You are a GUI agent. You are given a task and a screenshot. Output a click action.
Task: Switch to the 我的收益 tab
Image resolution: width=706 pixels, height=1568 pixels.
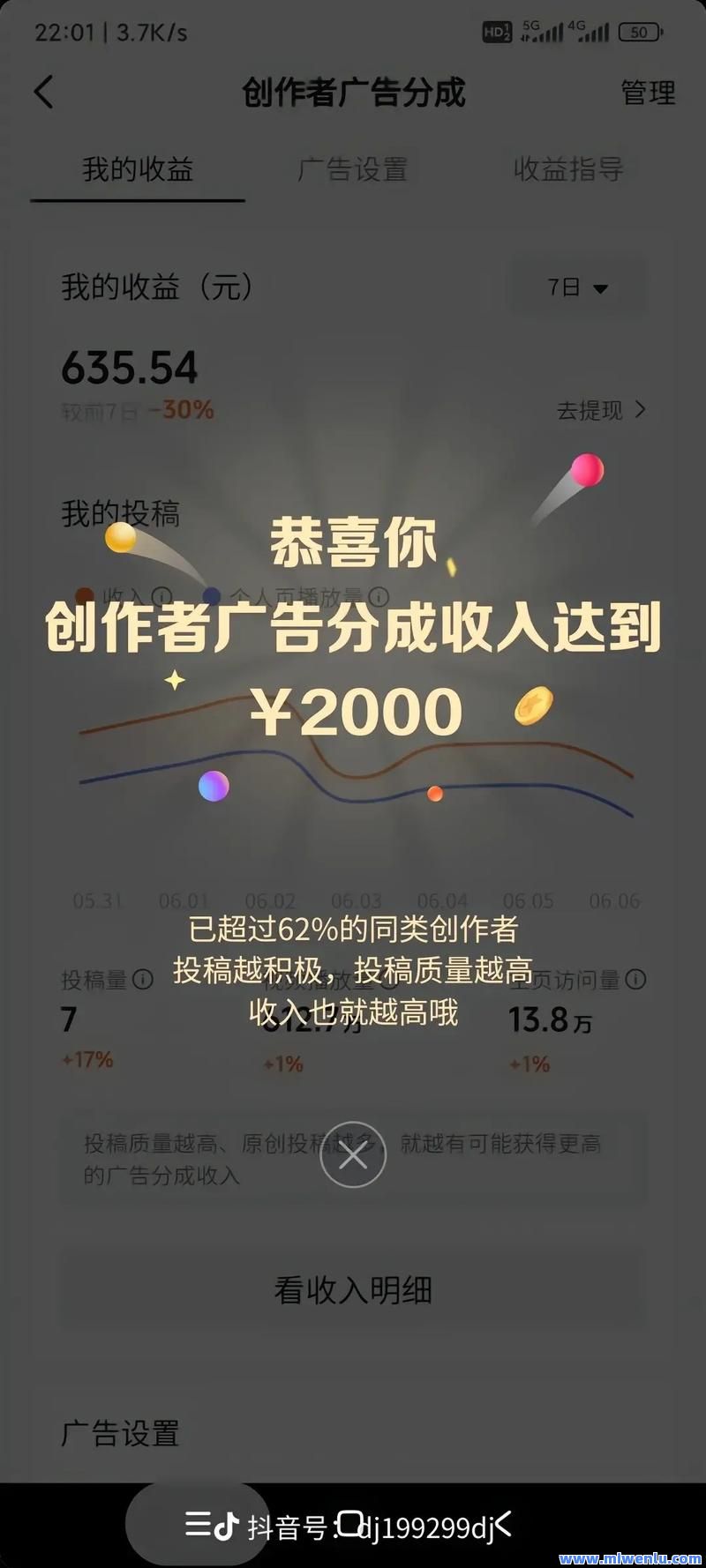[138, 169]
